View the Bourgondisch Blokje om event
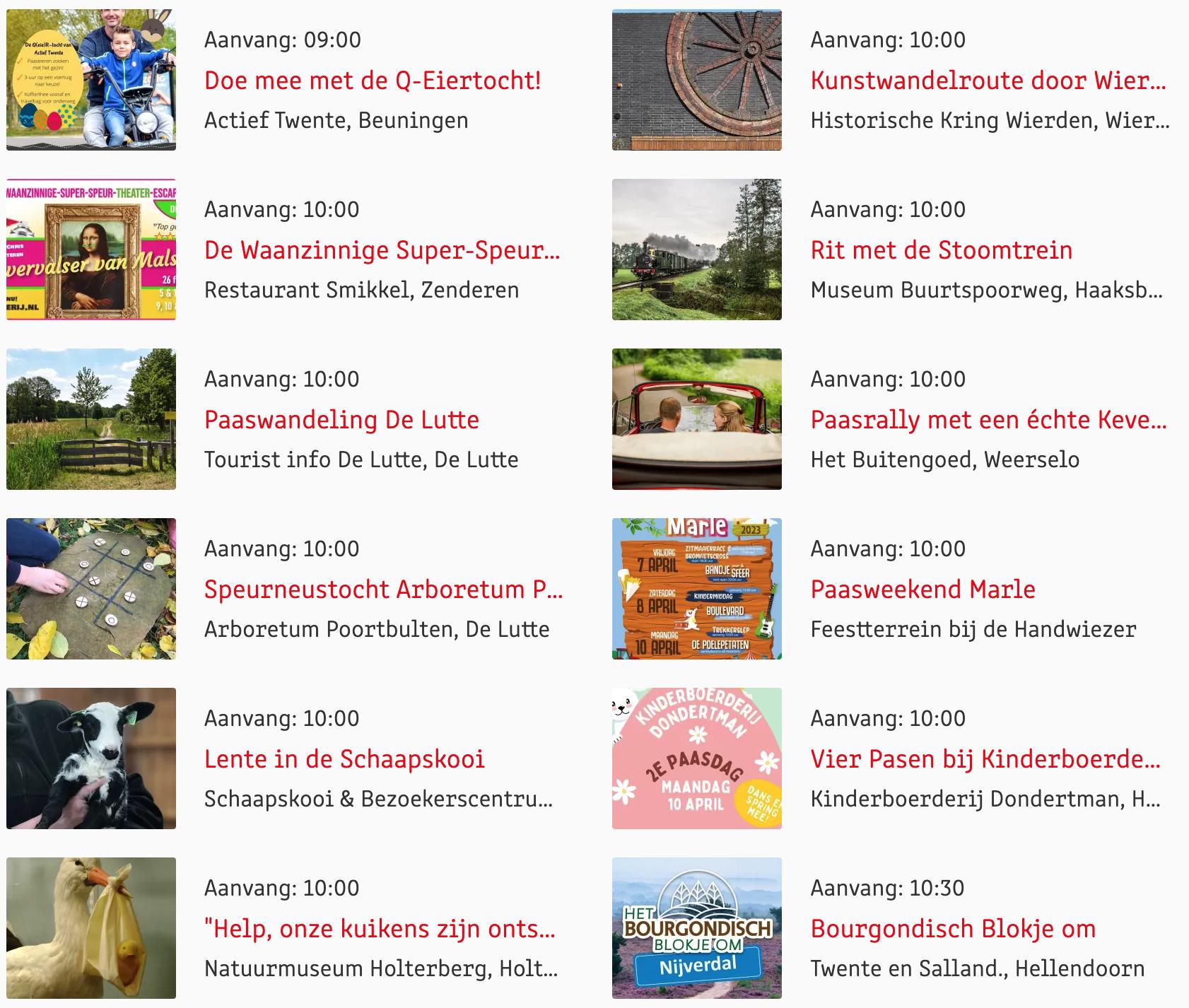The height and width of the screenshot is (1008, 1189). point(953,929)
